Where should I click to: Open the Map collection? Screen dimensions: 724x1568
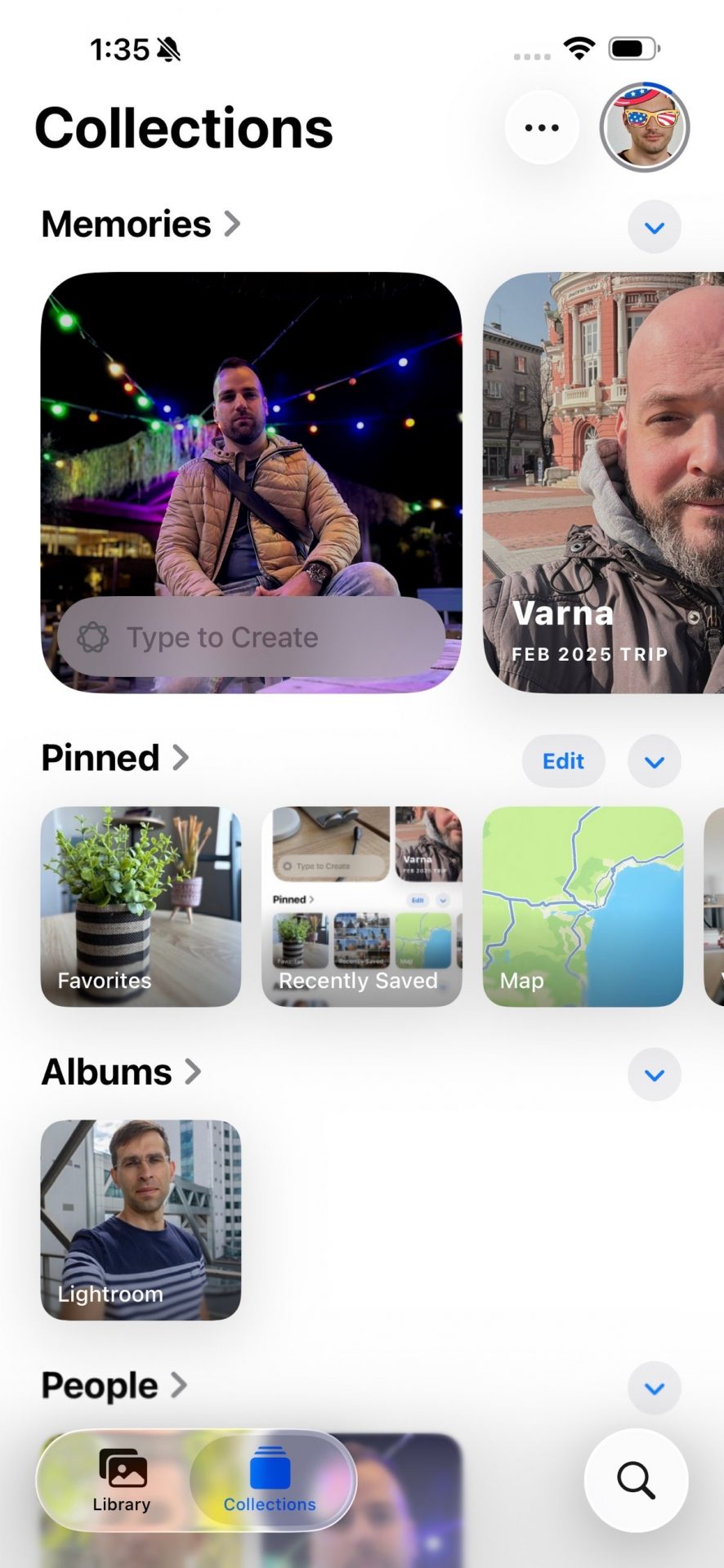pyautogui.click(x=583, y=906)
